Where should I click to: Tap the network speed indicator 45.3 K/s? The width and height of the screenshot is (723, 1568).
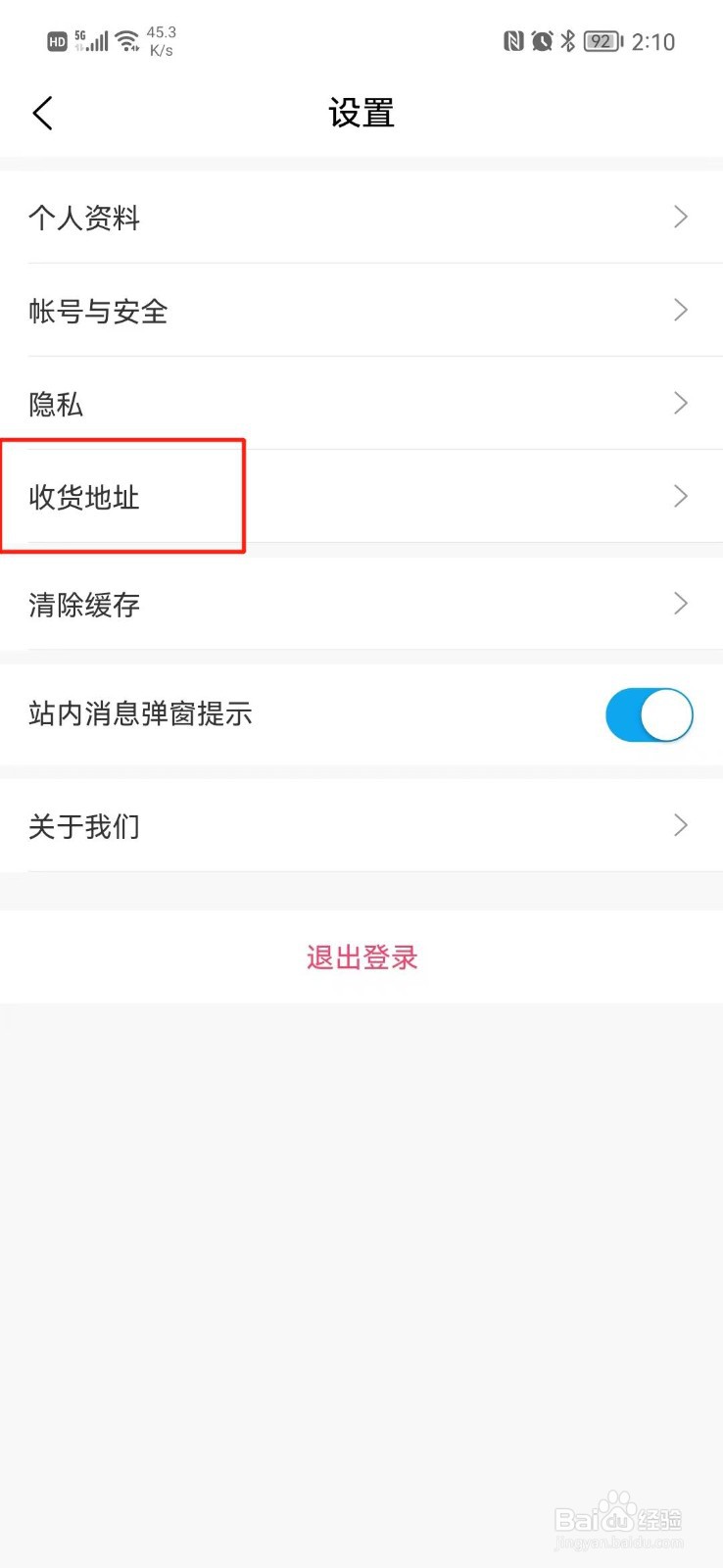point(160,41)
